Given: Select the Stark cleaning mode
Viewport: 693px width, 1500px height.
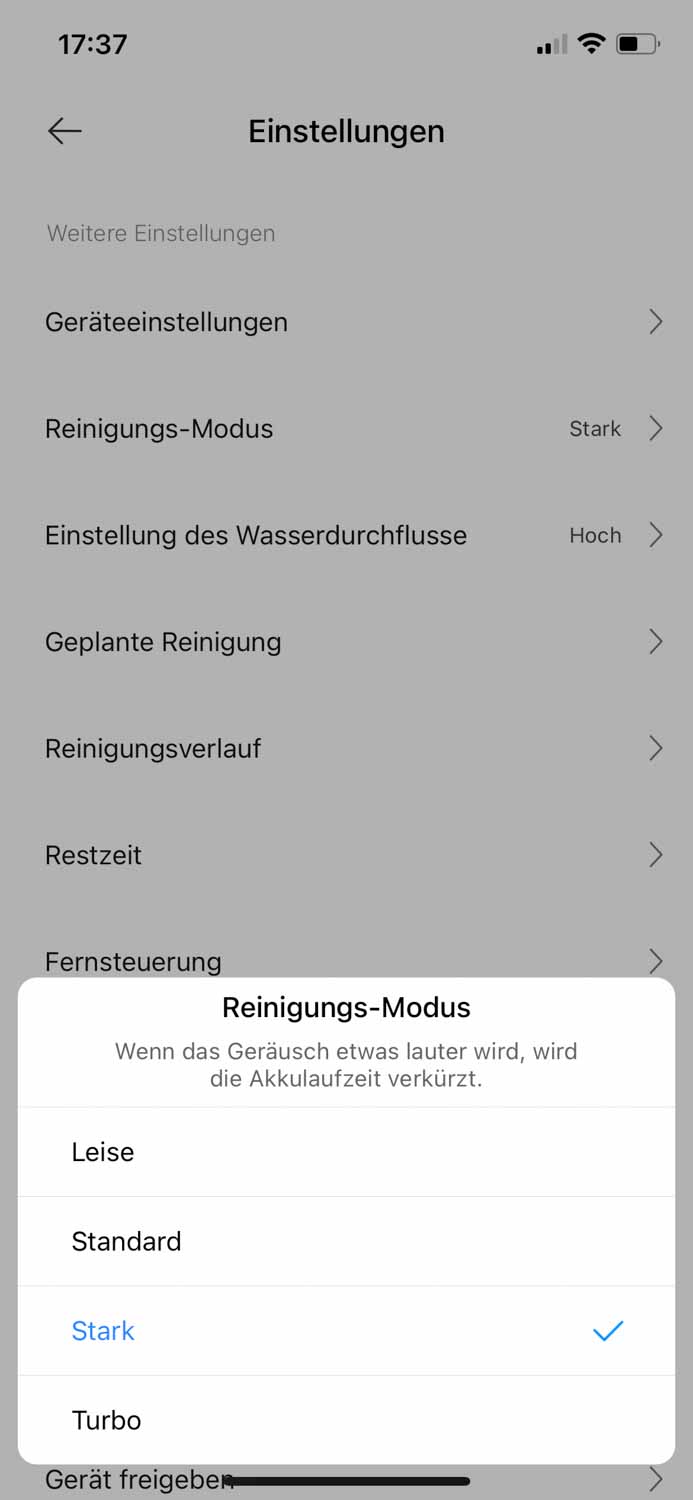Looking at the screenshot, I should (346, 1331).
